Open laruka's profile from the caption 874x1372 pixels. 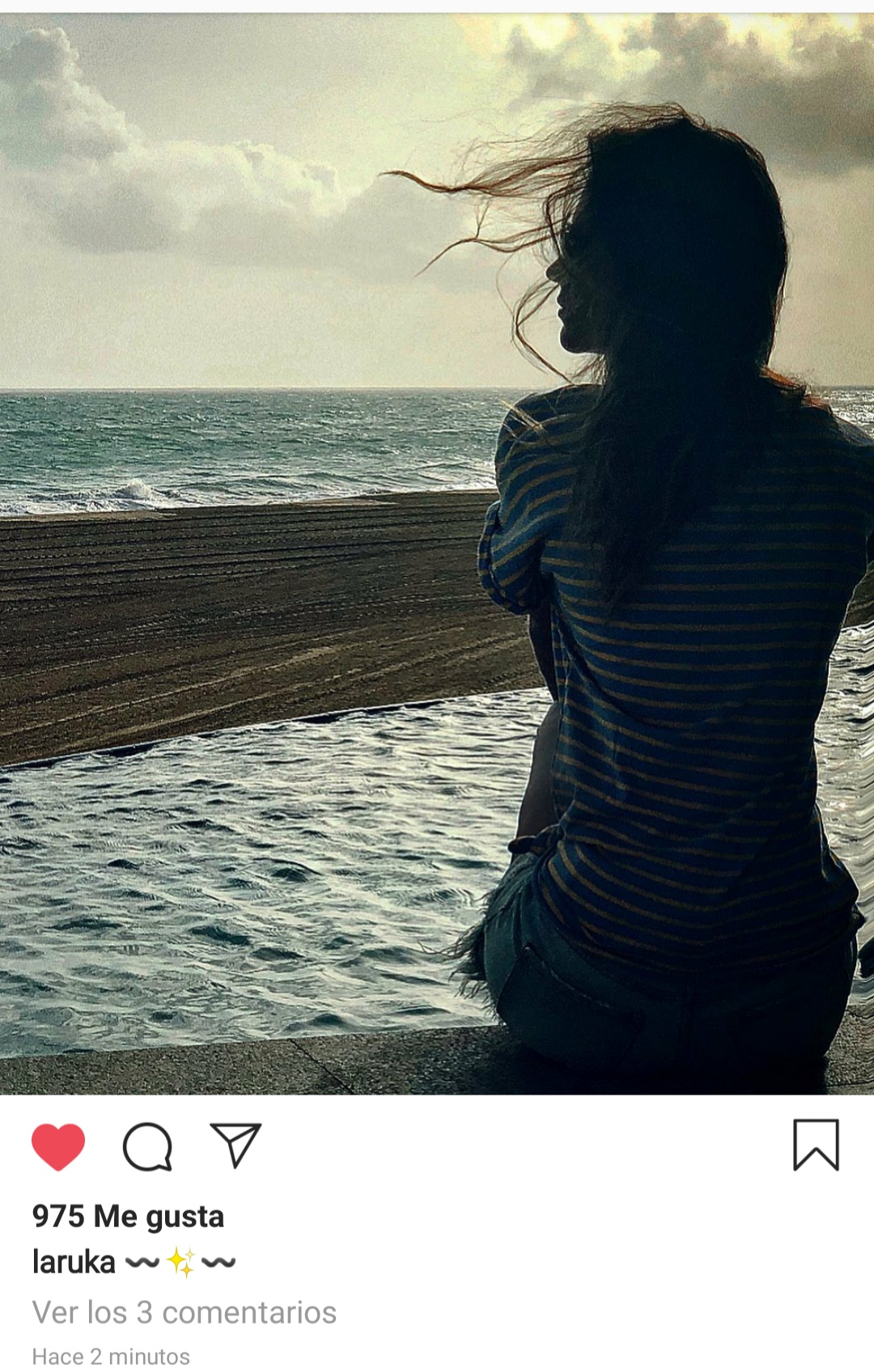tap(74, 1262)
